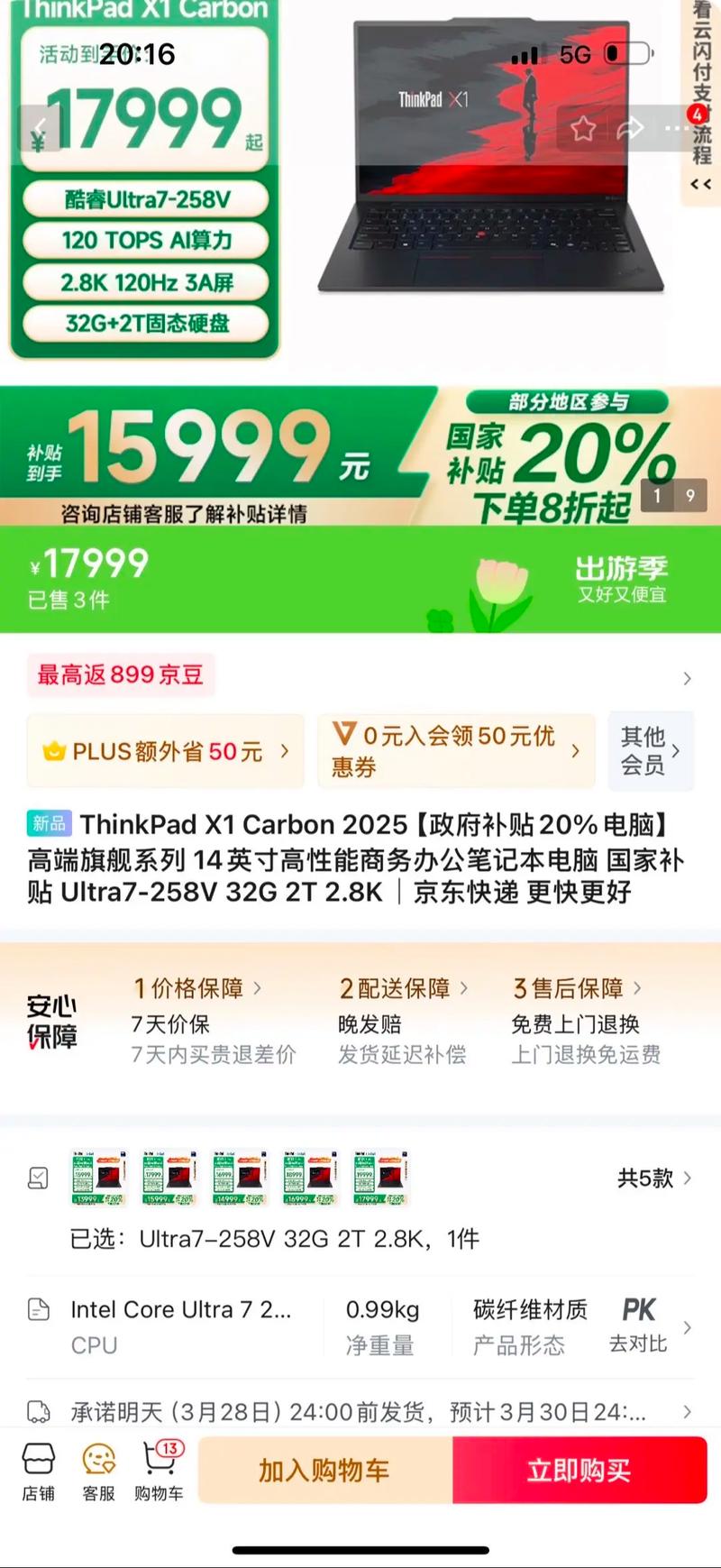The width and height of the screenshot is (721, 1568).
Task: Open the 购物车 shopping cart
Action: (x=159, y=1471)
